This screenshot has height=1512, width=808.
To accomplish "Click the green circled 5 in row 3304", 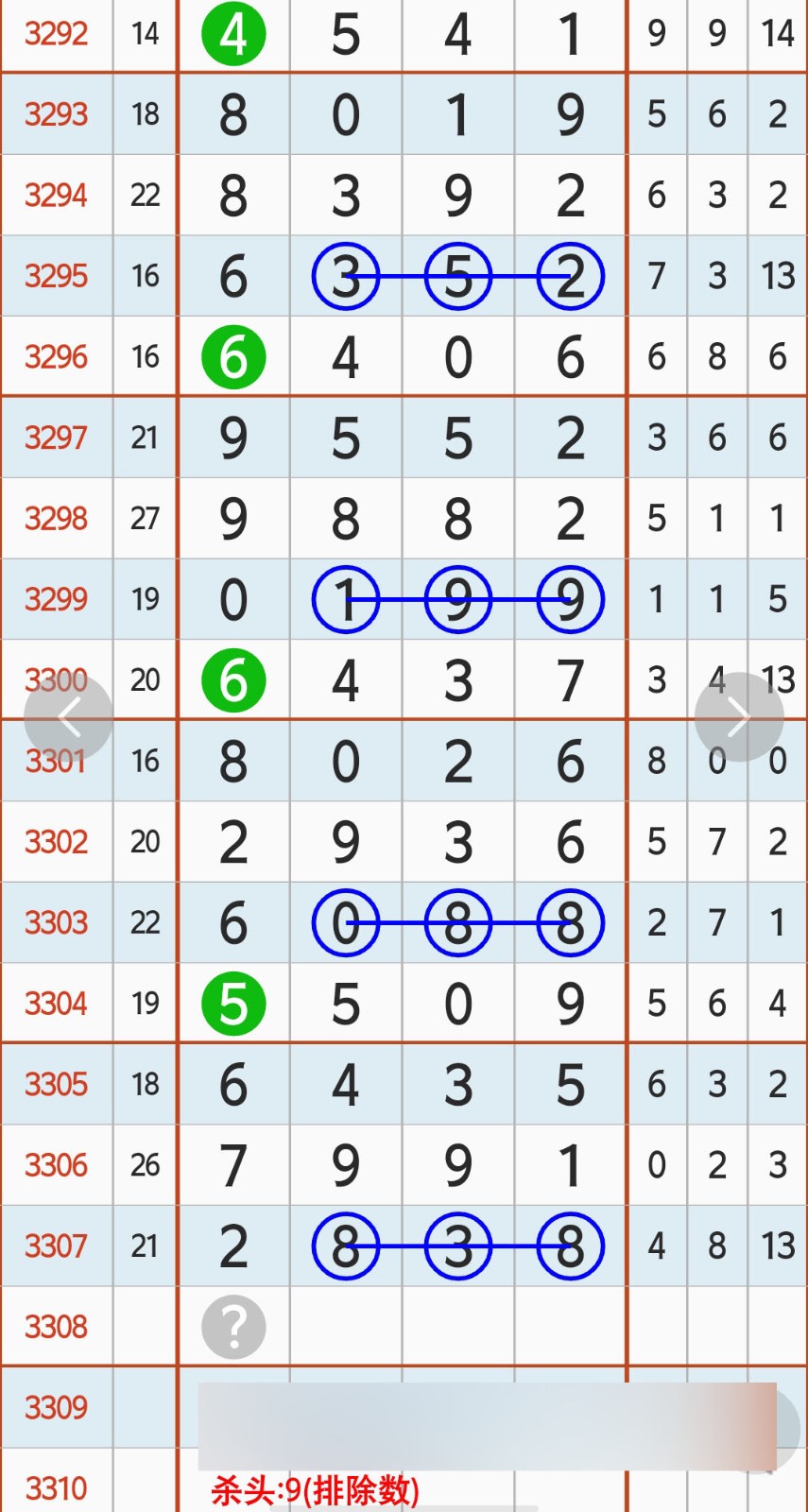I will [233, 1003].
